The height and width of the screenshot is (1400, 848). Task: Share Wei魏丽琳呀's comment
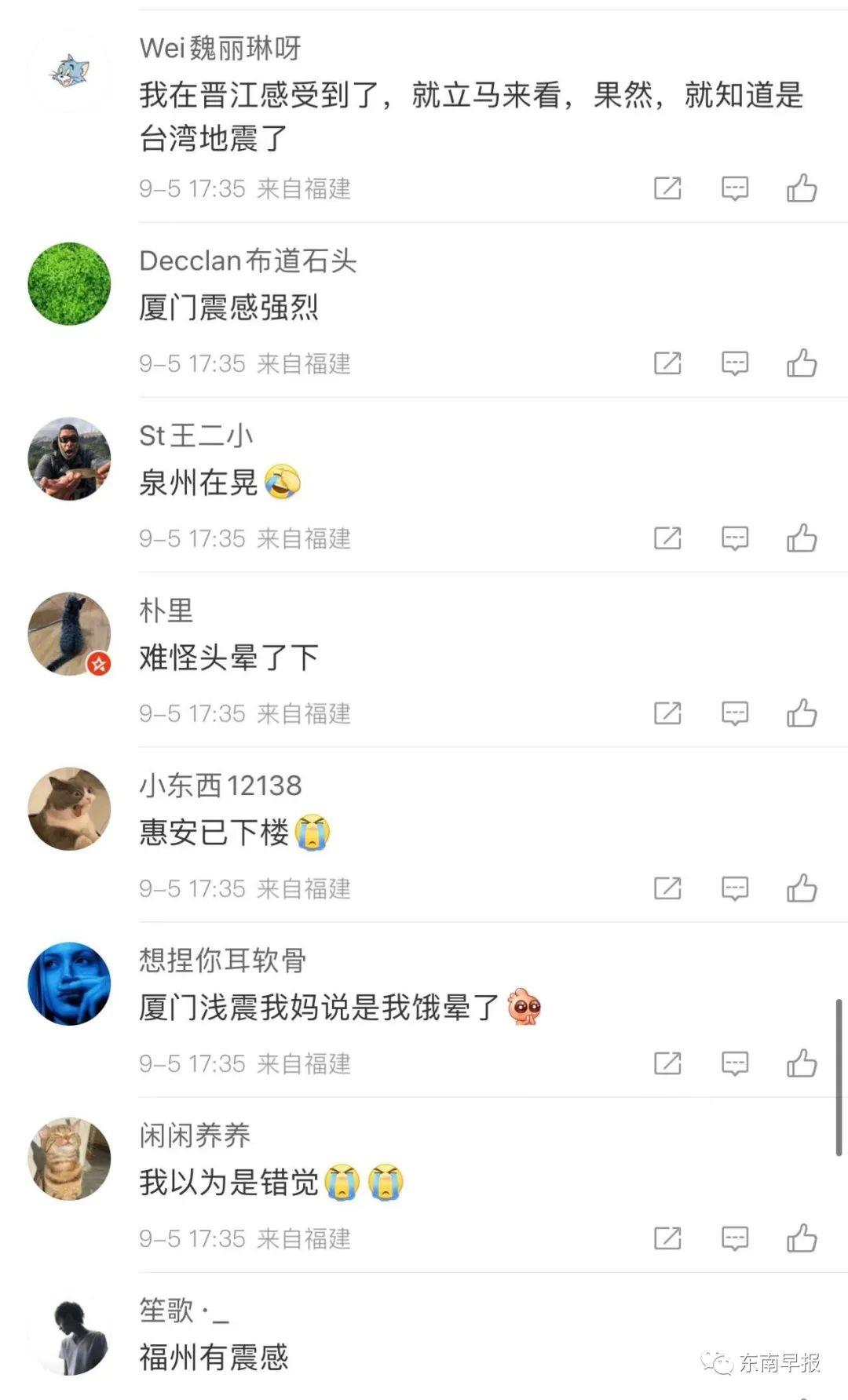667,188
